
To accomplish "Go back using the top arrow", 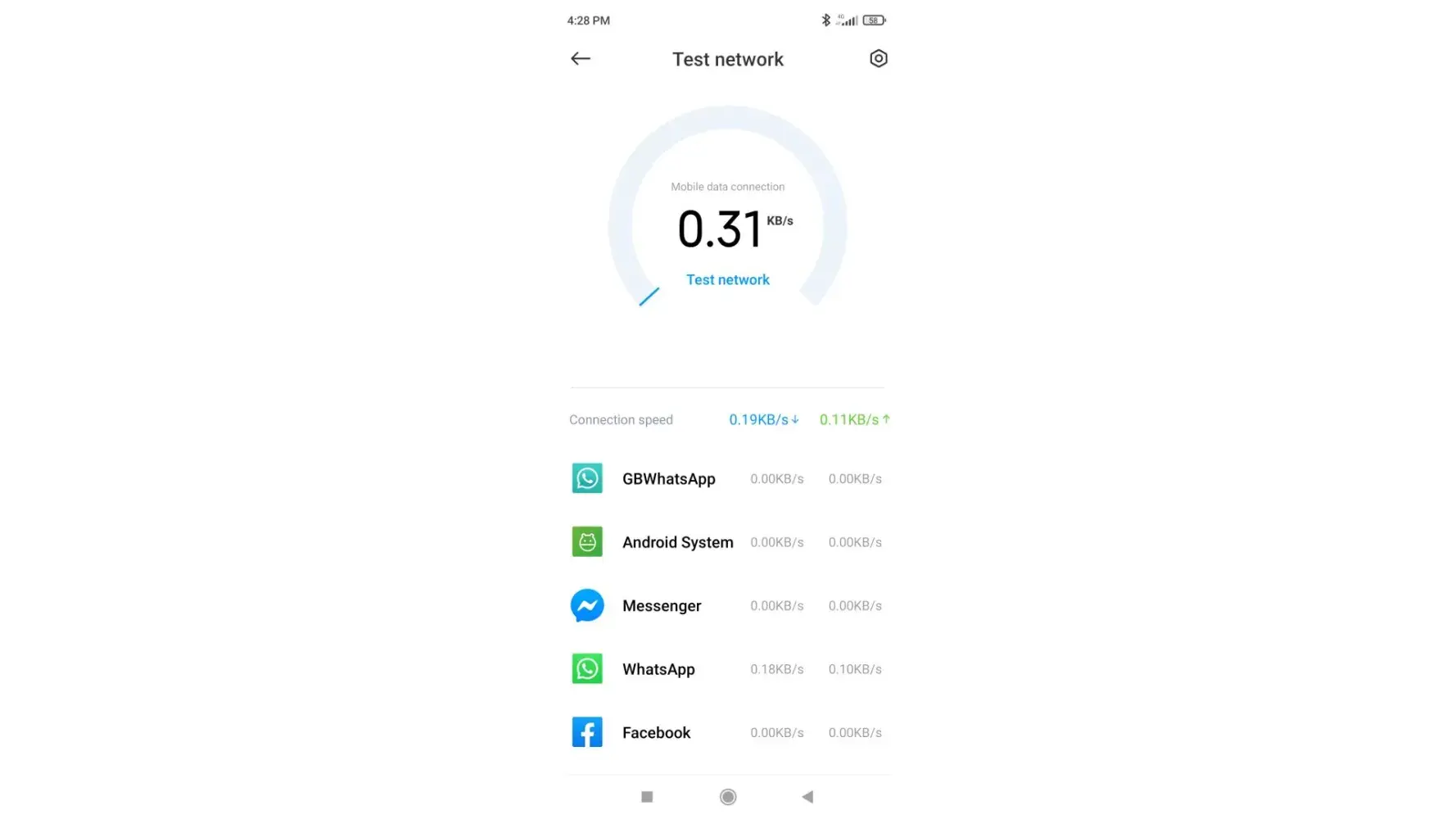I will coord(581,58).
